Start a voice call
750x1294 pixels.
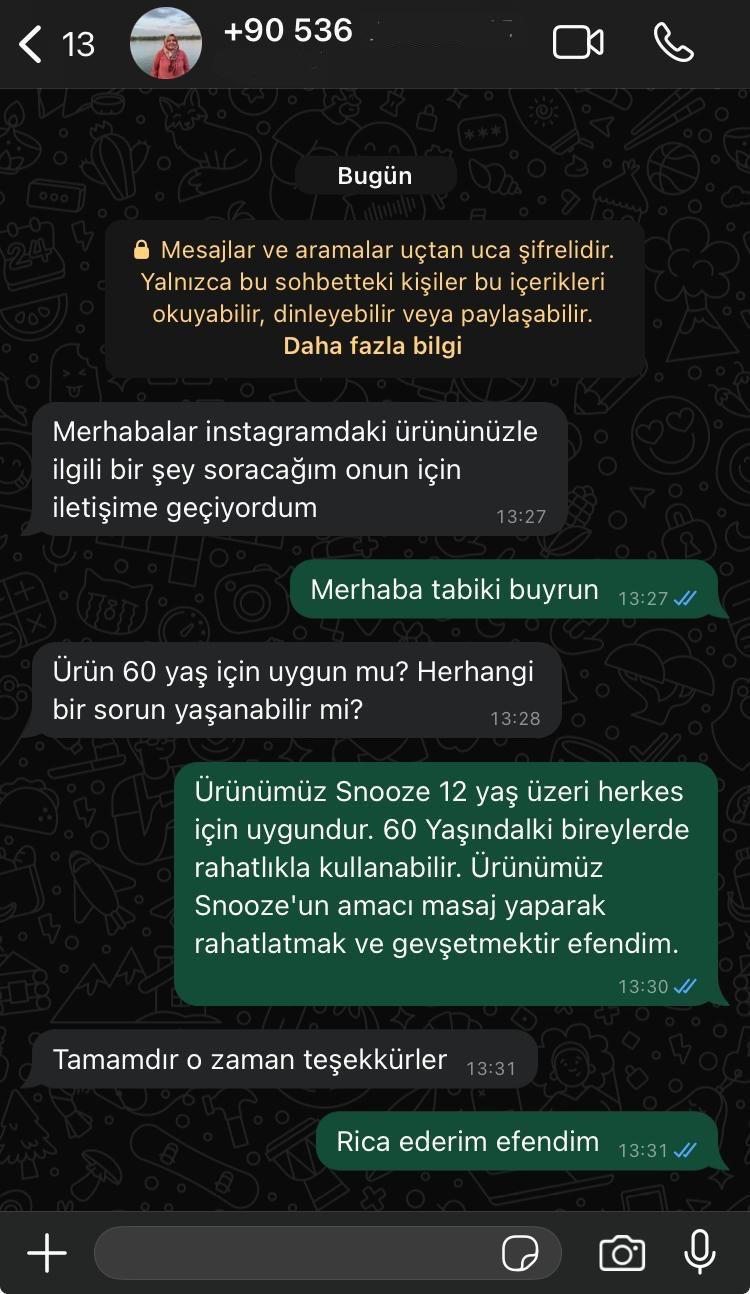673,42
